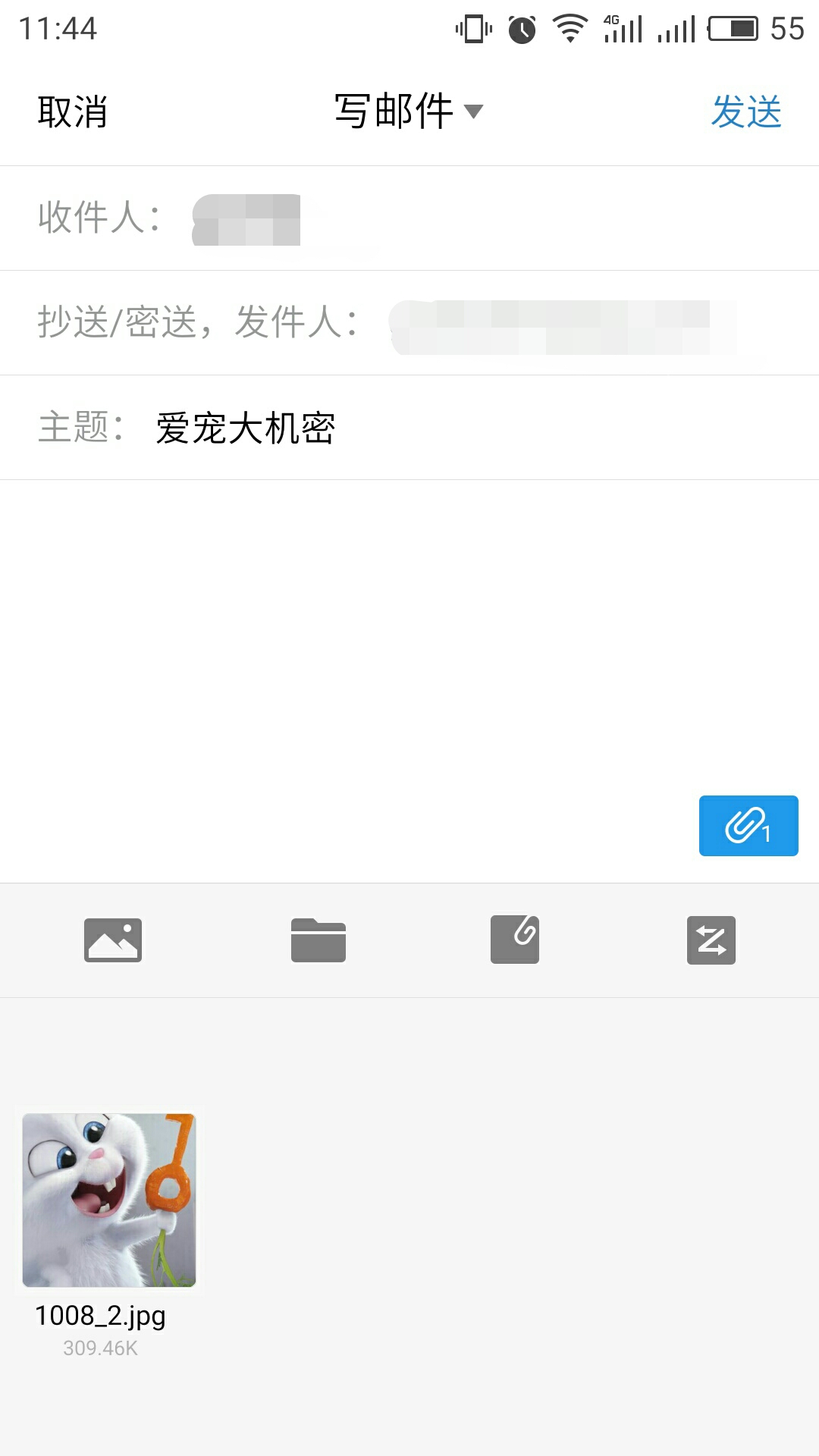Tap the file transfer arrows icon
This screenshot has width=819, height=1456.
711,940
